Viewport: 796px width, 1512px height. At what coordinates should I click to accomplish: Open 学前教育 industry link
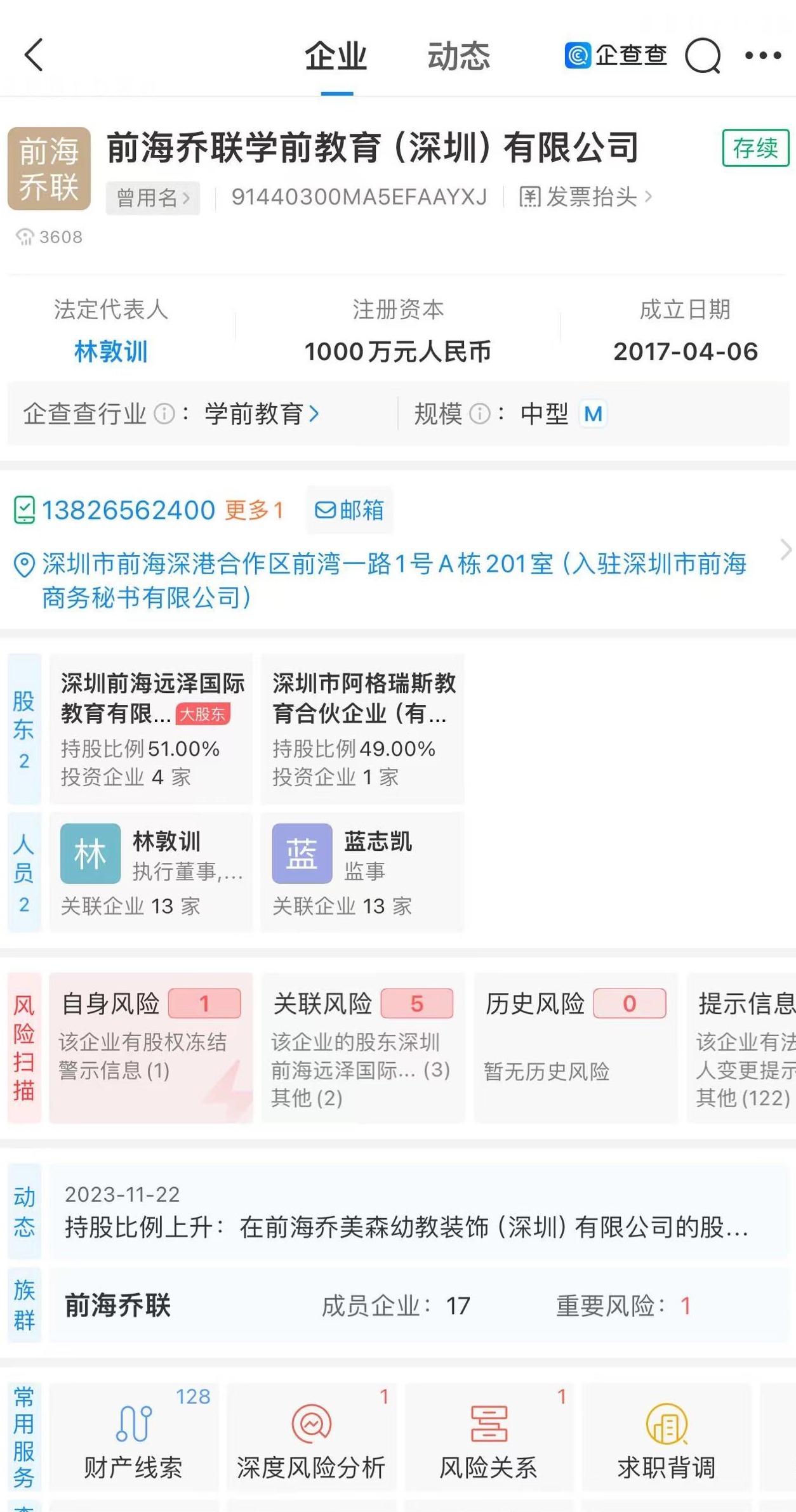(x=261, y=414)
